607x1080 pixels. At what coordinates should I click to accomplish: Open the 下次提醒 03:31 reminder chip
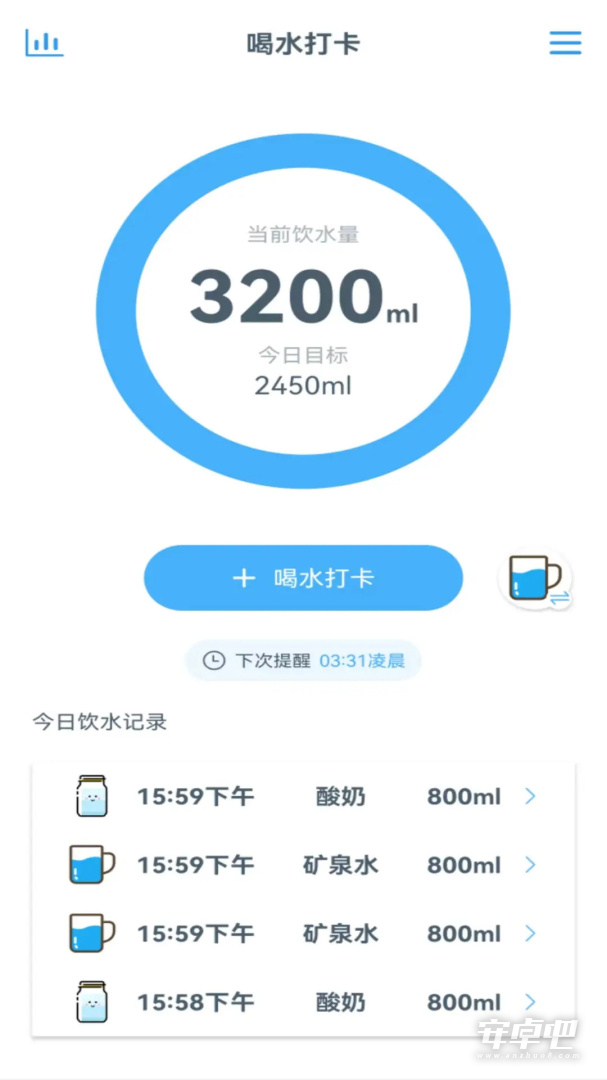[x=303, y=661]
